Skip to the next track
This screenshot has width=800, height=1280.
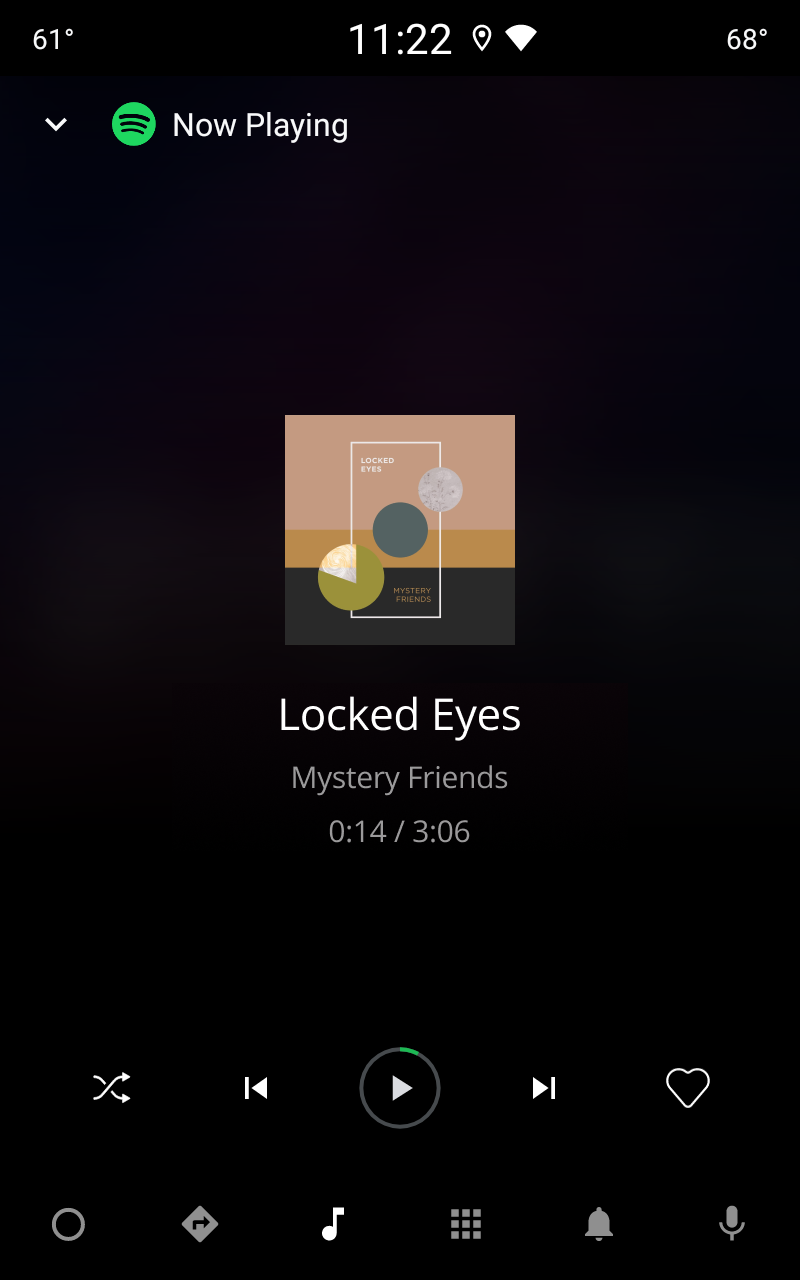point(544,1087)
